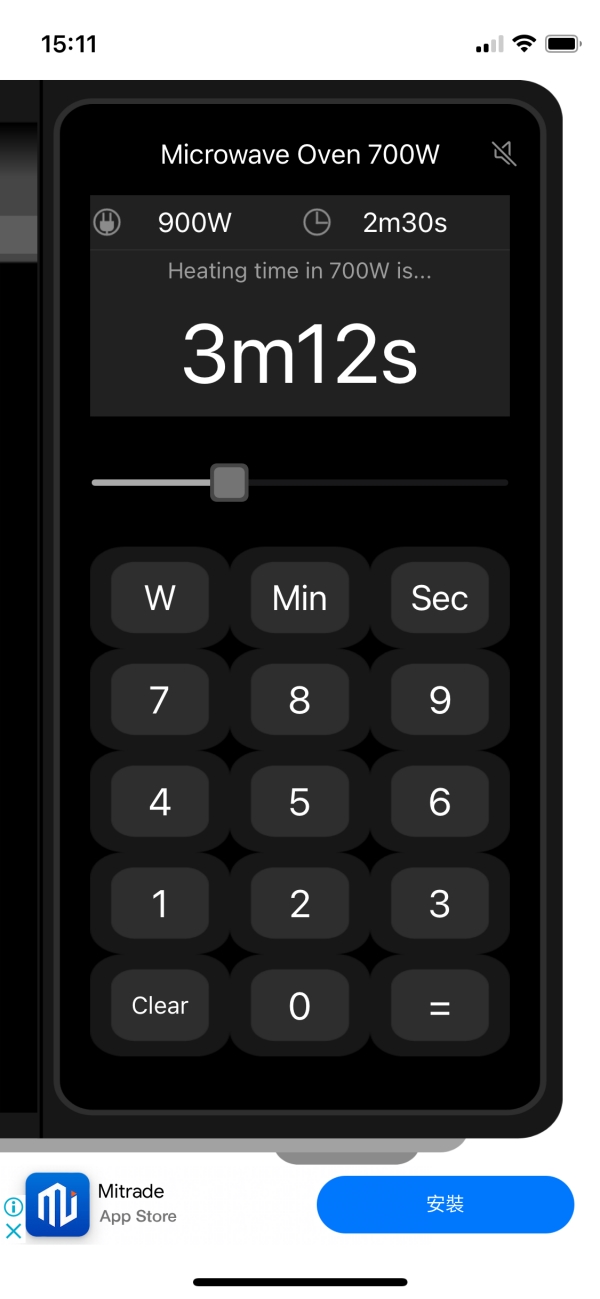Image resolution: width=600 pixels, height=1299 pixels.
Task: Enter digit 5 on keypad
Action: click(x=300, y=802)
